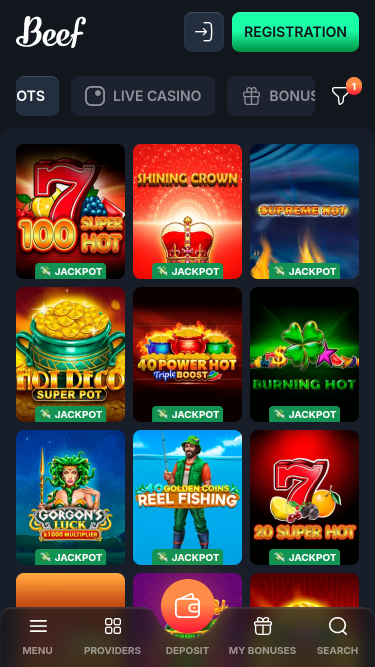Image resolution: width=375 pixels, height=667 pixels.
Task: Launch 40 Power Hot Triple Boost
Action: tap(188, 354)
